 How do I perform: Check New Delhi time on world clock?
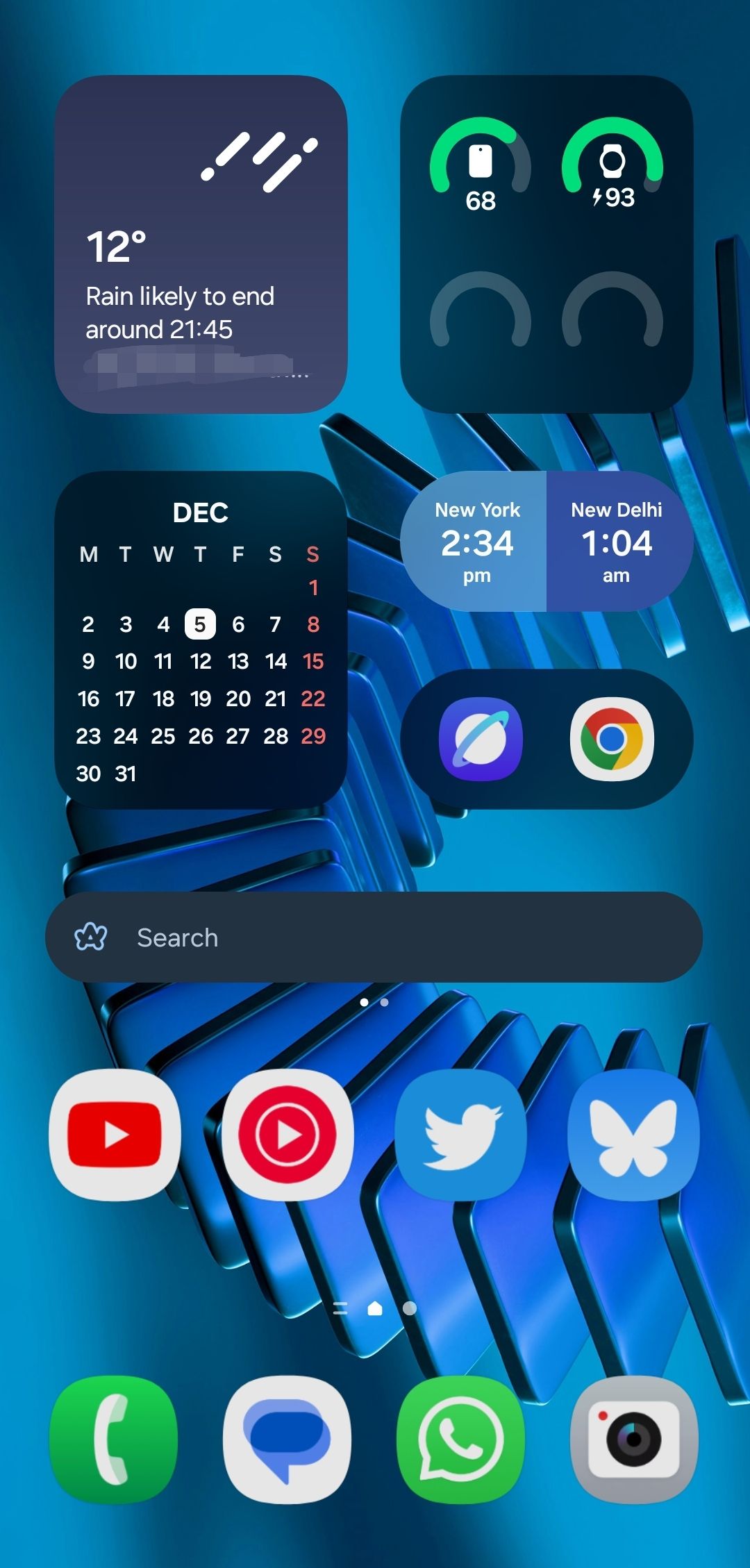(x=617, y=542)
